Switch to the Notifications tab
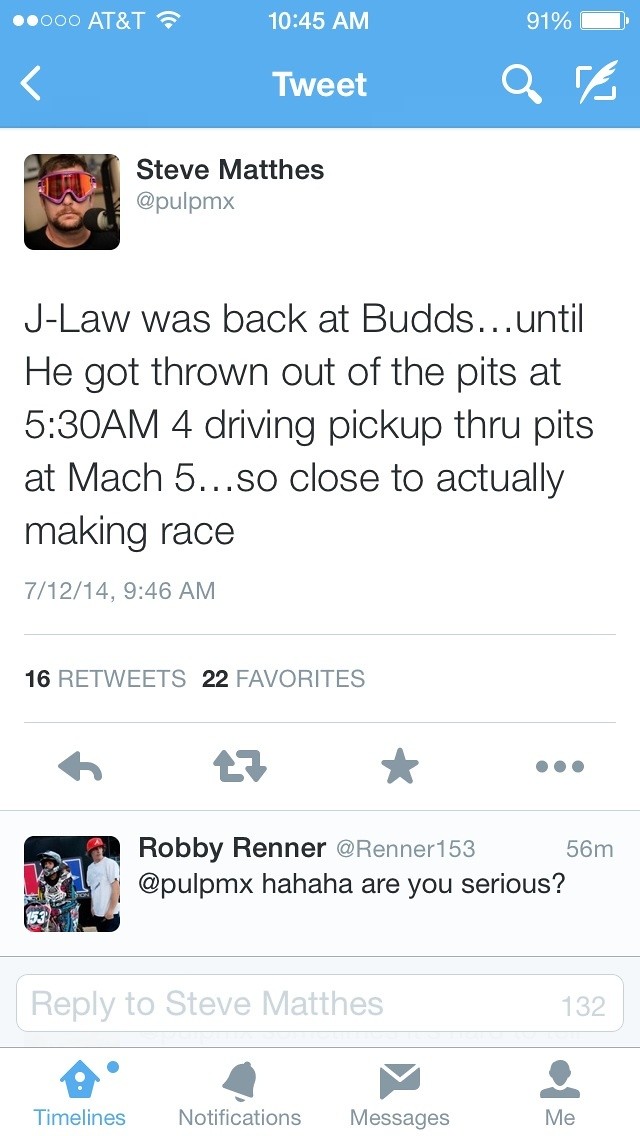Screen dimensions: 640x1136 240,1092
